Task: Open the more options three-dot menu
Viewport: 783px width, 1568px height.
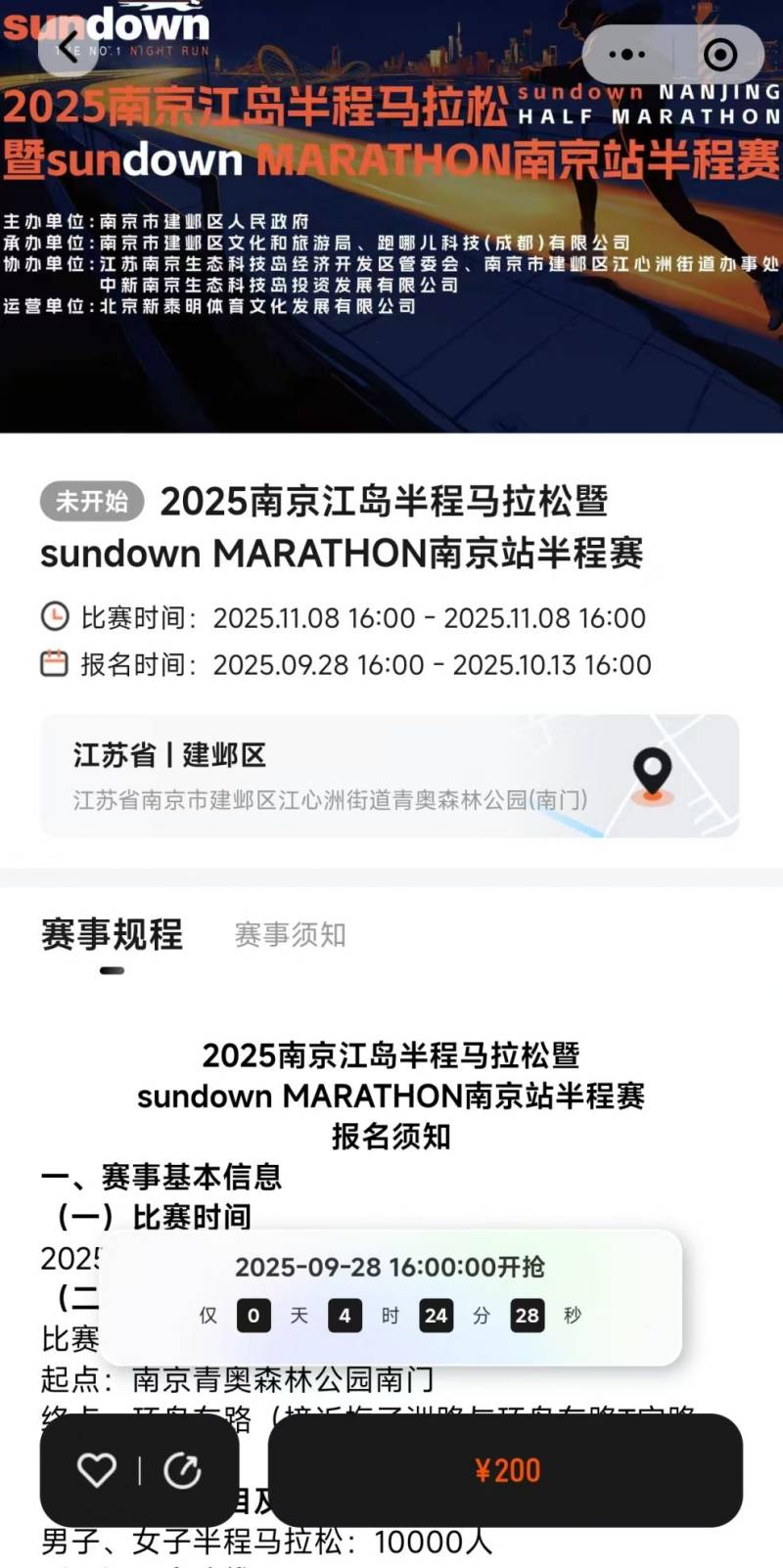Action: point(627,55)
